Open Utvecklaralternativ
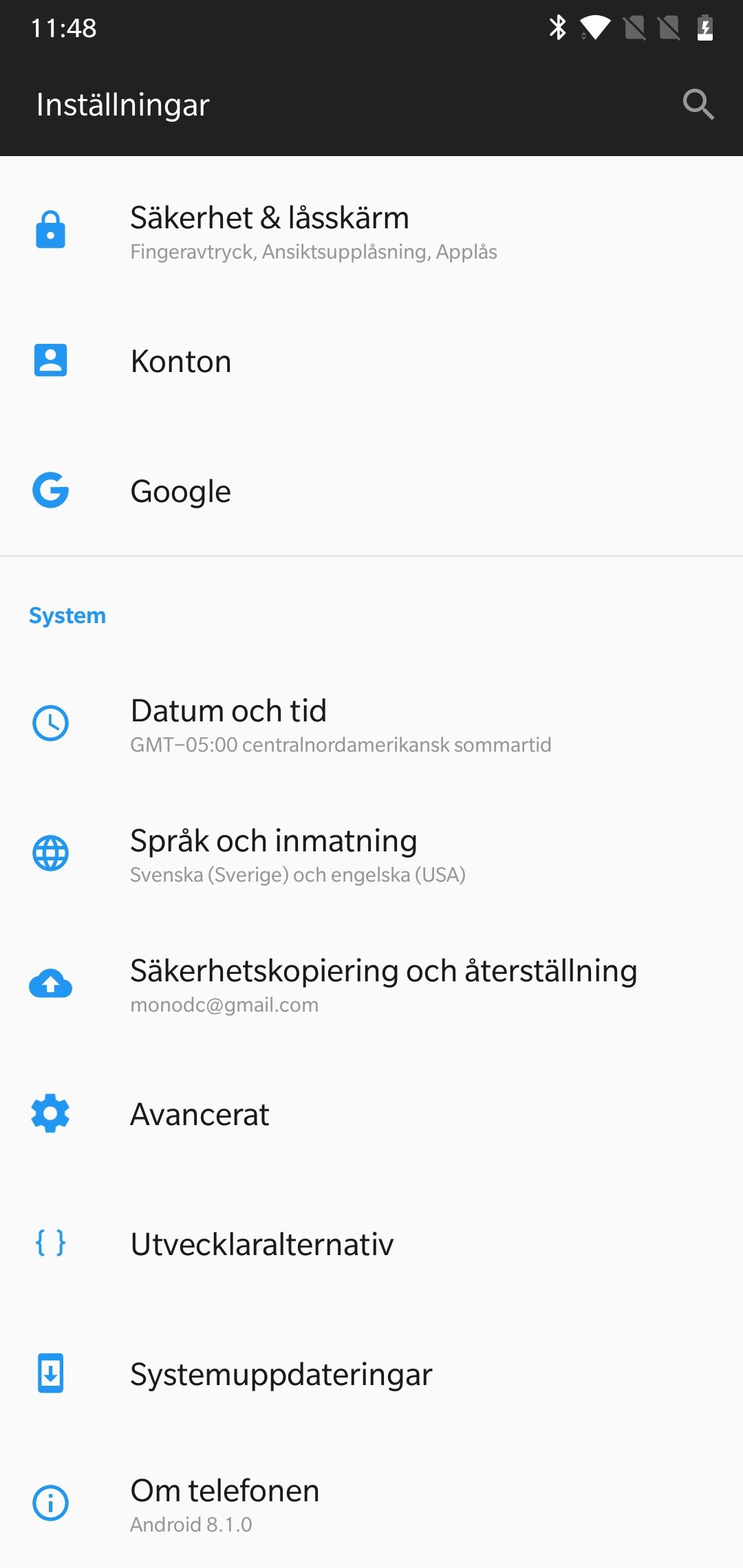The image size is (743, 1568). point(371,1244)
